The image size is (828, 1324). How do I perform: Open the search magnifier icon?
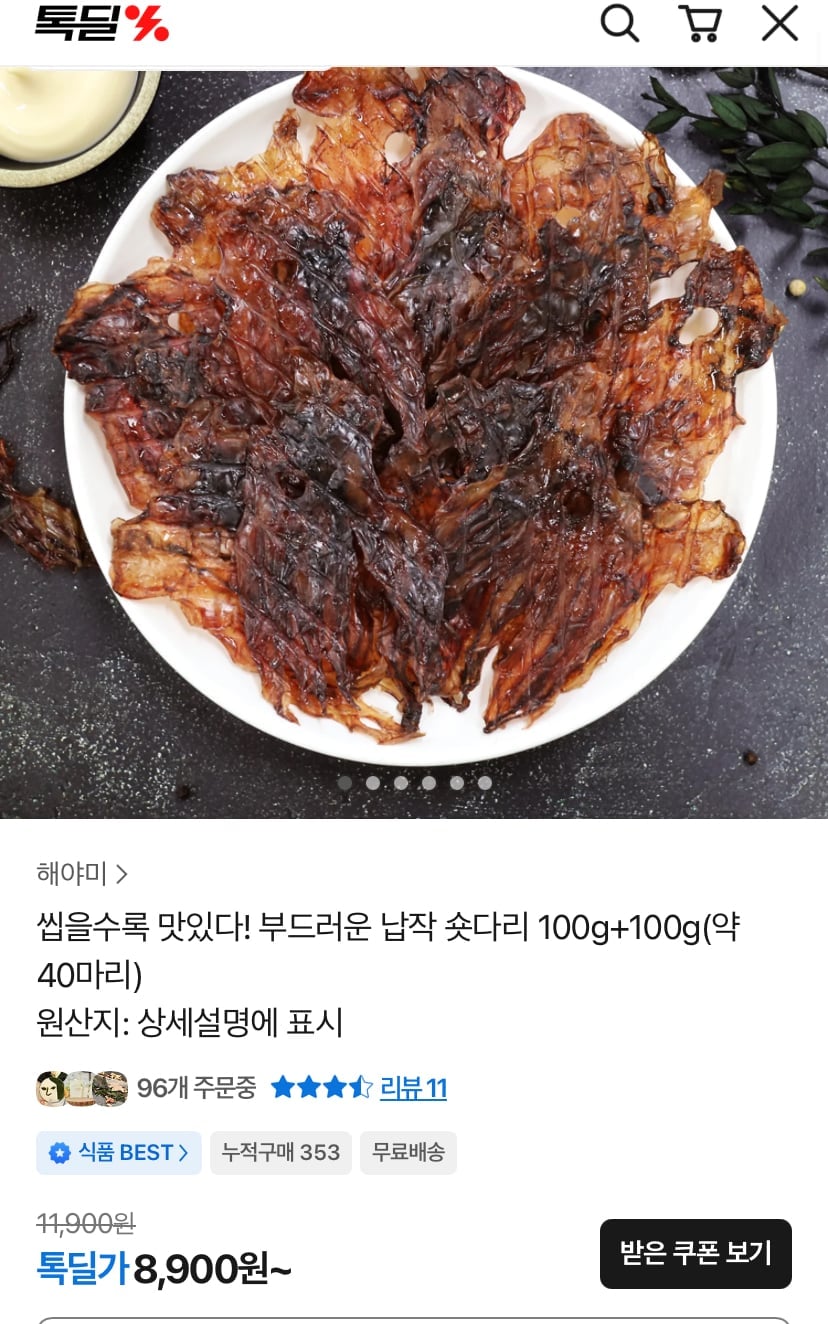(x=619, y=23)
